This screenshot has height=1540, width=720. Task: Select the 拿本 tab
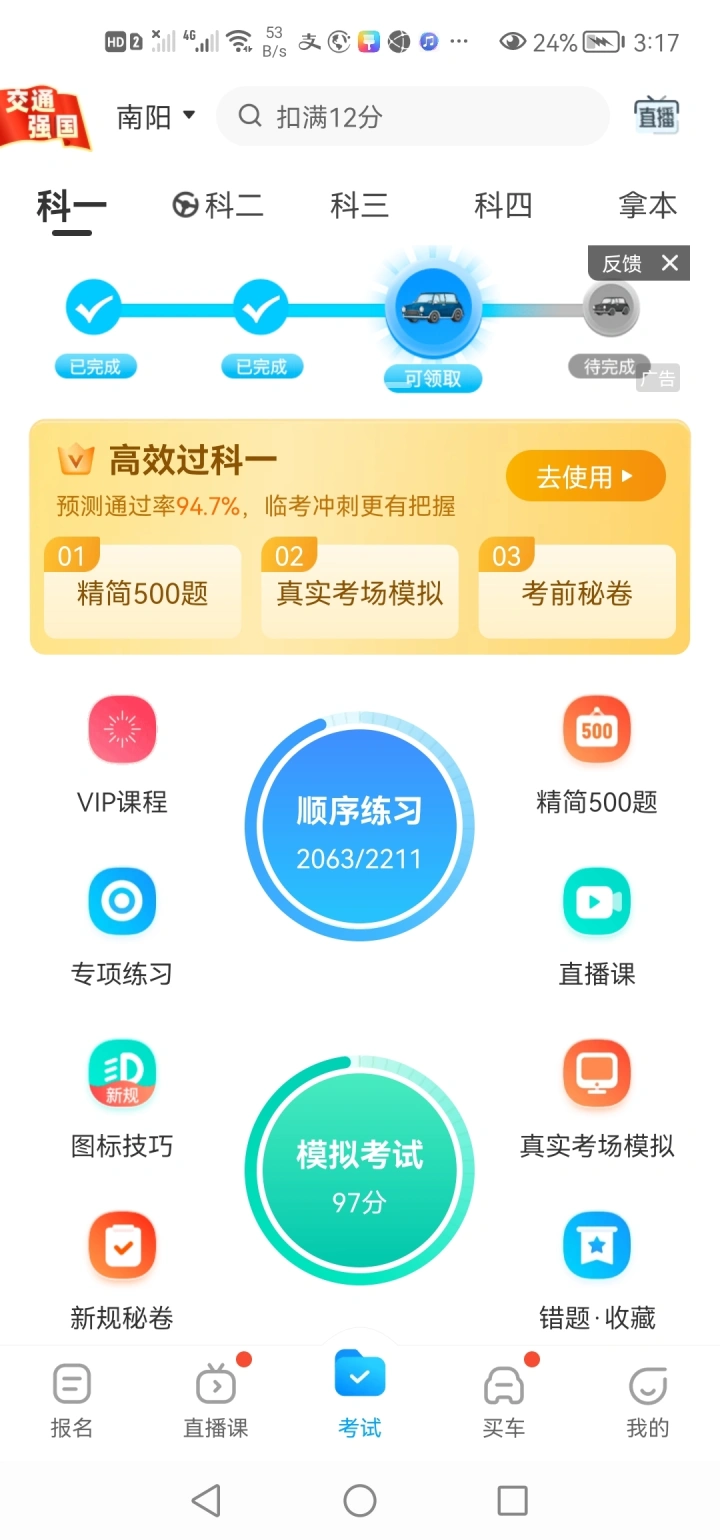pyautogui.click(x=647, y=206)
